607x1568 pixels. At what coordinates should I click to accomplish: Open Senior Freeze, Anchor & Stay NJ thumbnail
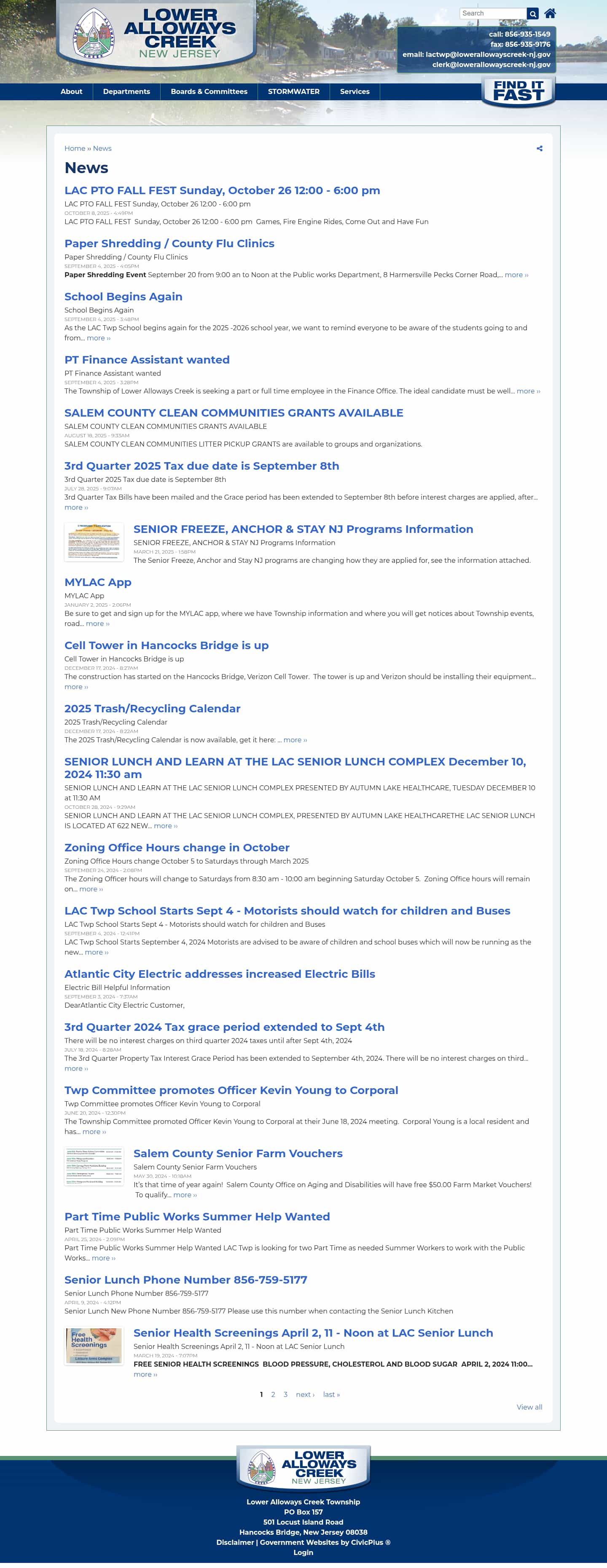(x=94, y=541)
